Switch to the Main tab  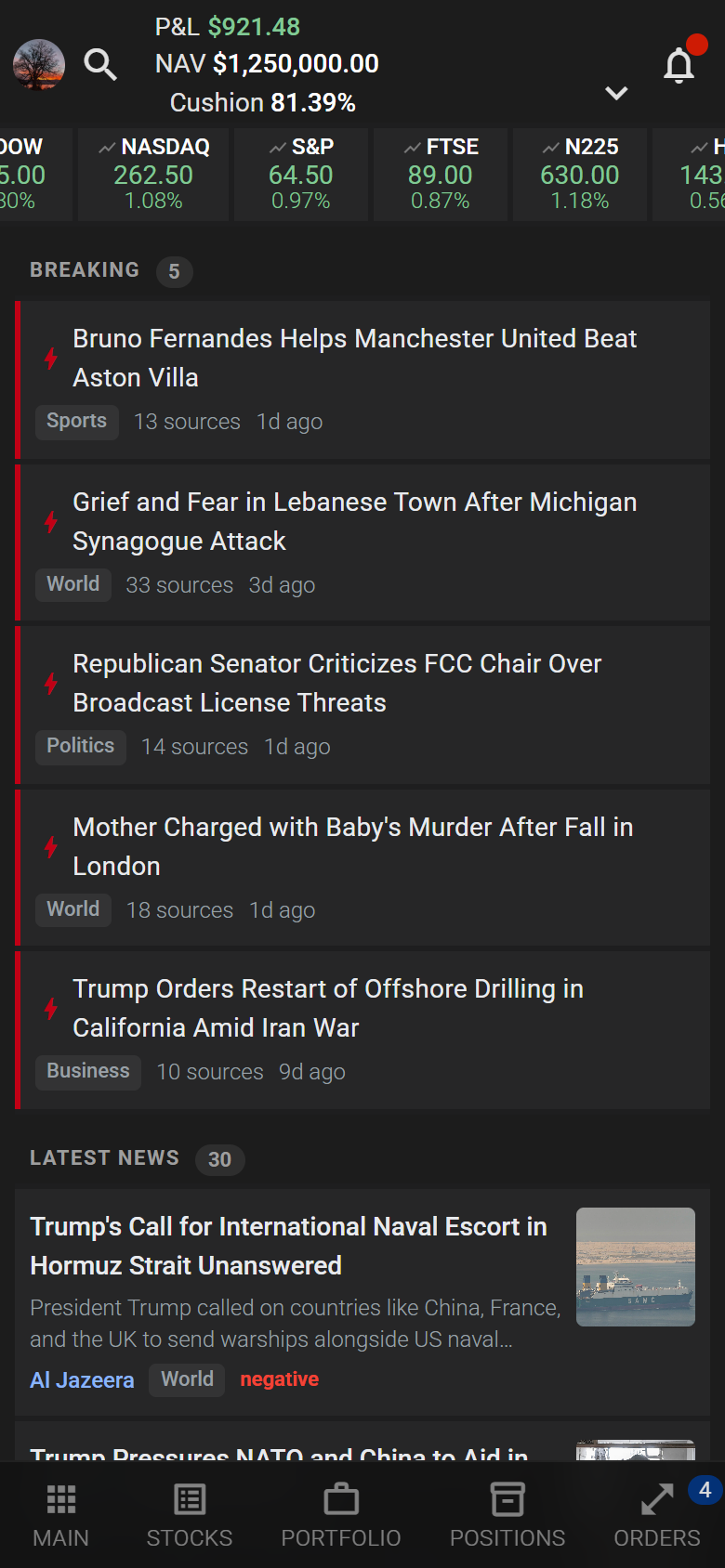pyautogui.click(x=61, y=1516)
